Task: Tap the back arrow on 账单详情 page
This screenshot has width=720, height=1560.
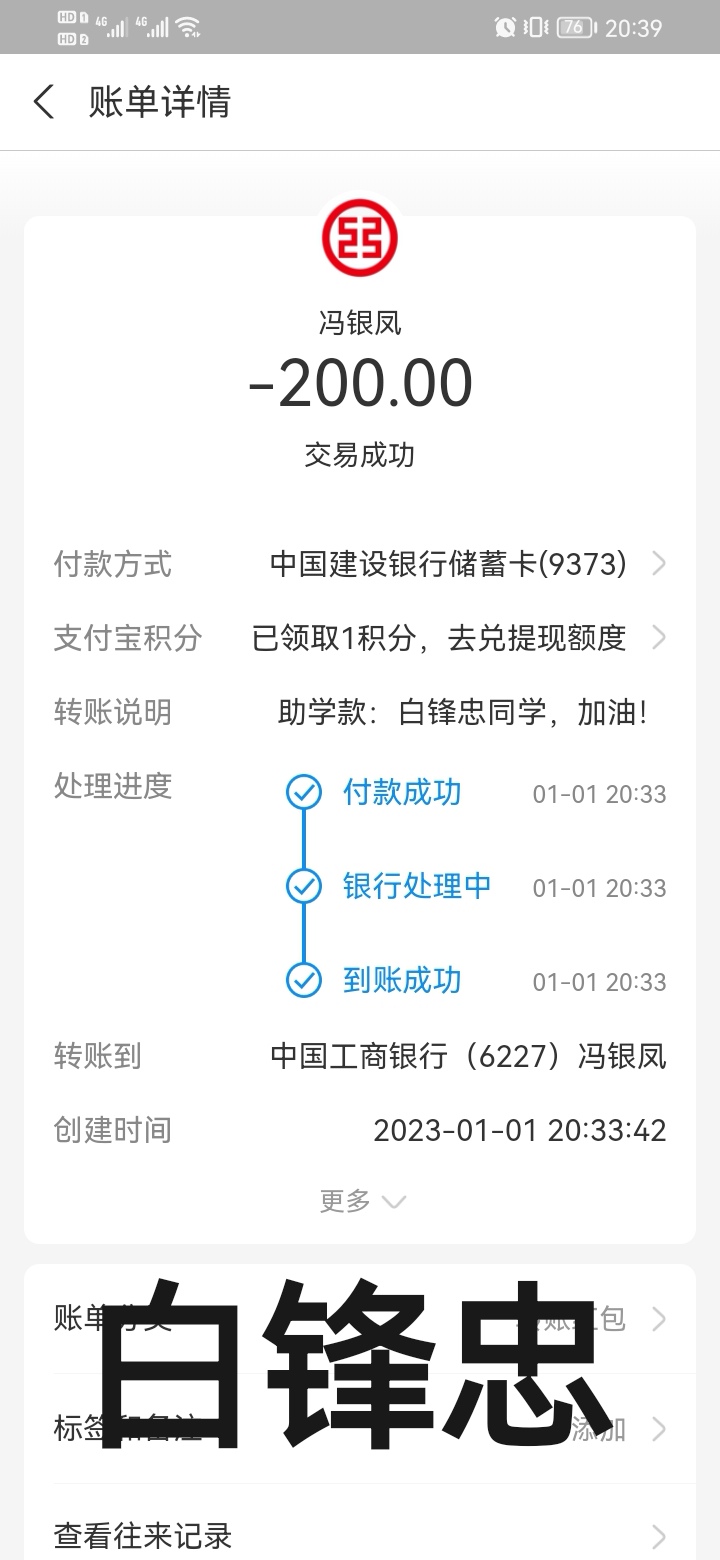Action: (42, 102)
